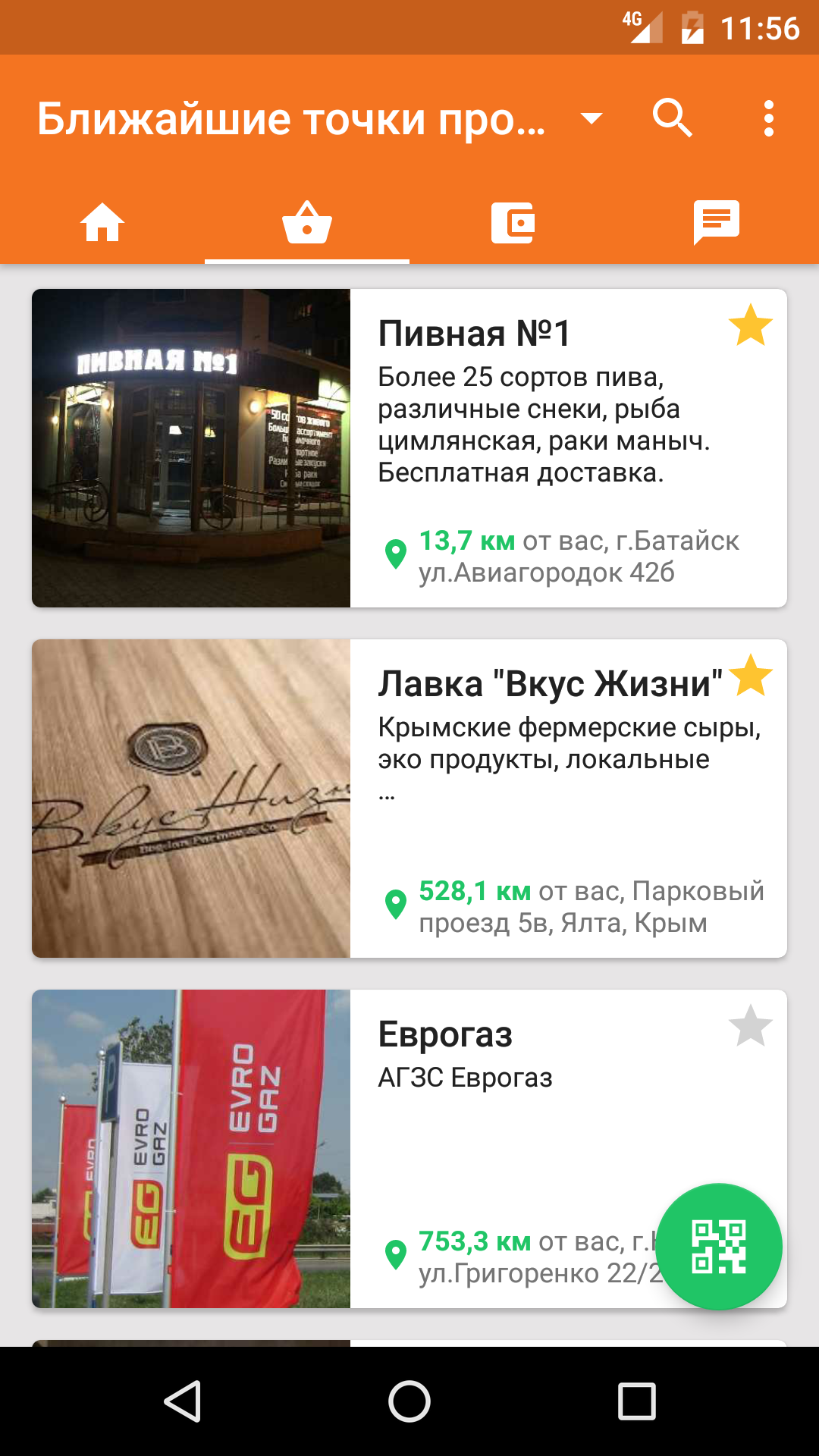
Task: Go to the messages tab
Action: click(x=716, y=223)
